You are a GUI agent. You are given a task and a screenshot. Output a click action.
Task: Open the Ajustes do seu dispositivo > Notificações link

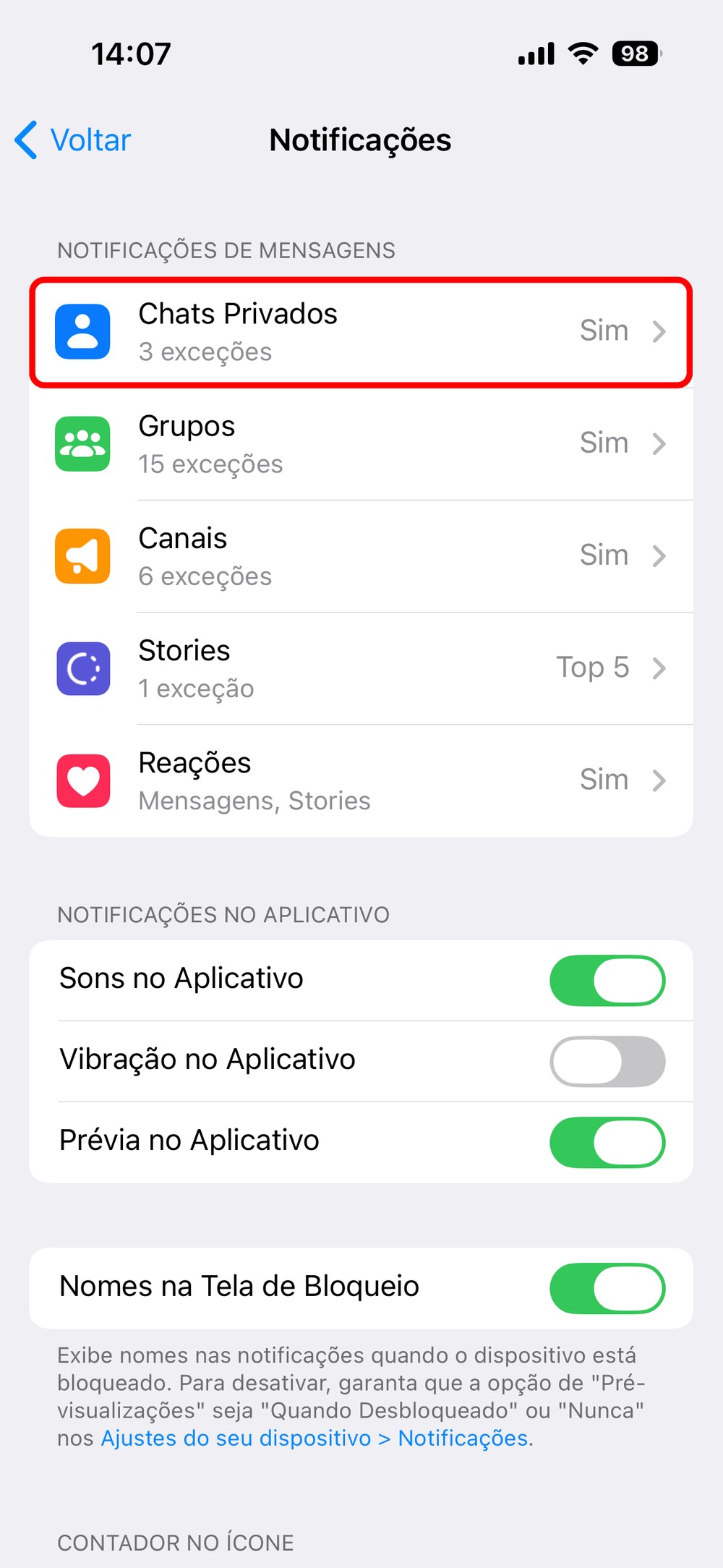click(315, 1439)
